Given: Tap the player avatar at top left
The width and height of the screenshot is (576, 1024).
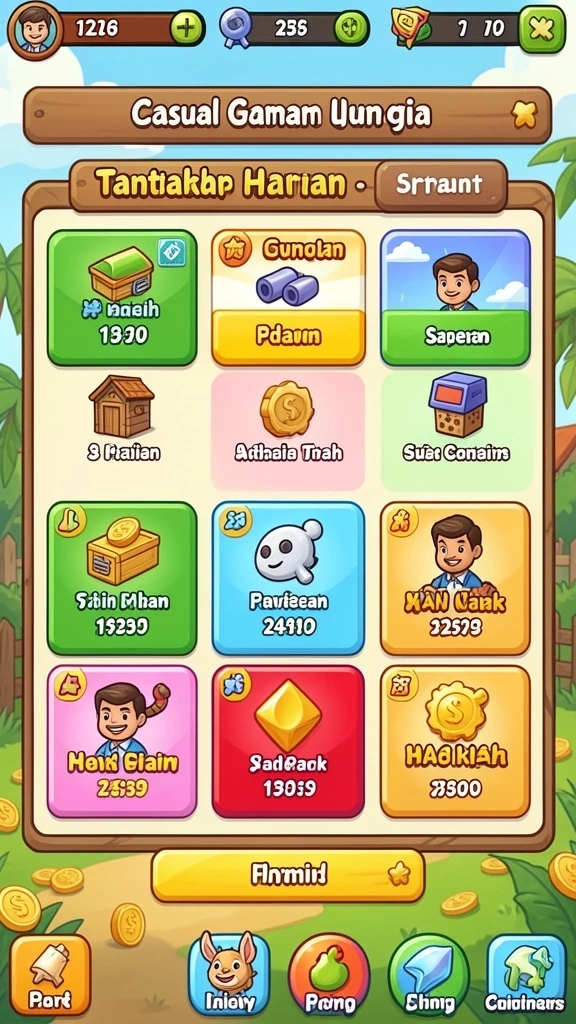Looking at the screenshot, I should click(35, 29).
